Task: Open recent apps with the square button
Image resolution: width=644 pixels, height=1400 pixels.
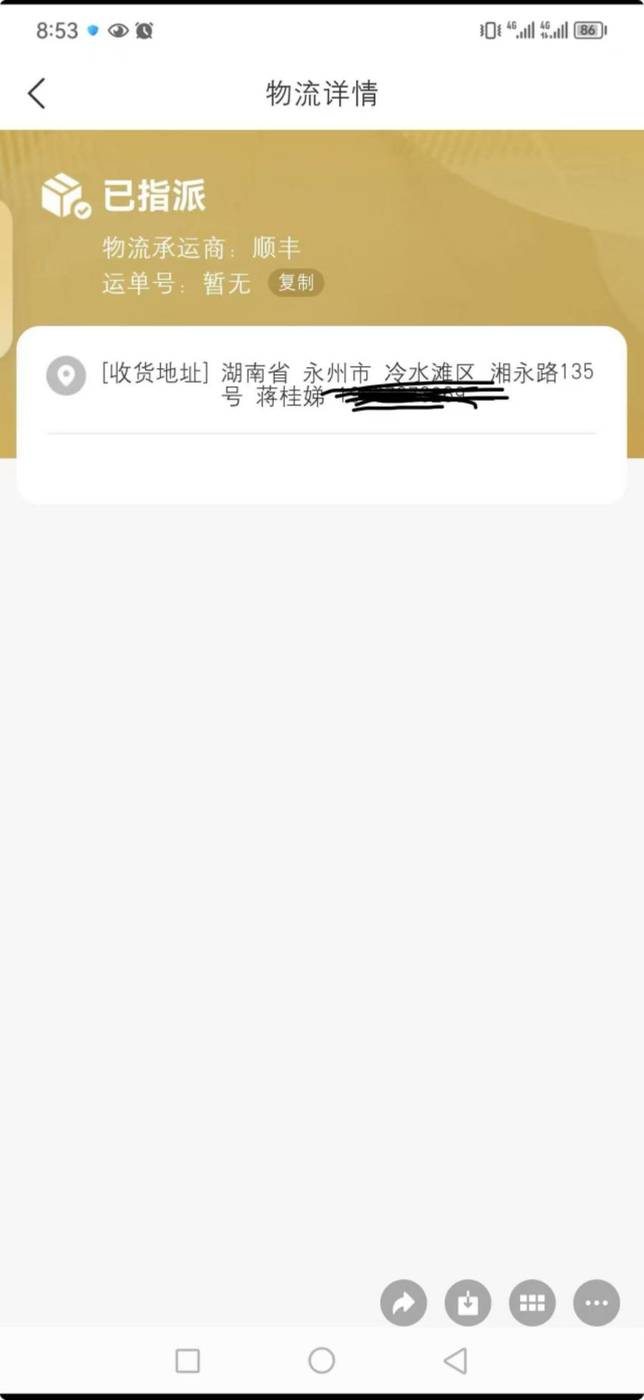Action: [187, 1360]
